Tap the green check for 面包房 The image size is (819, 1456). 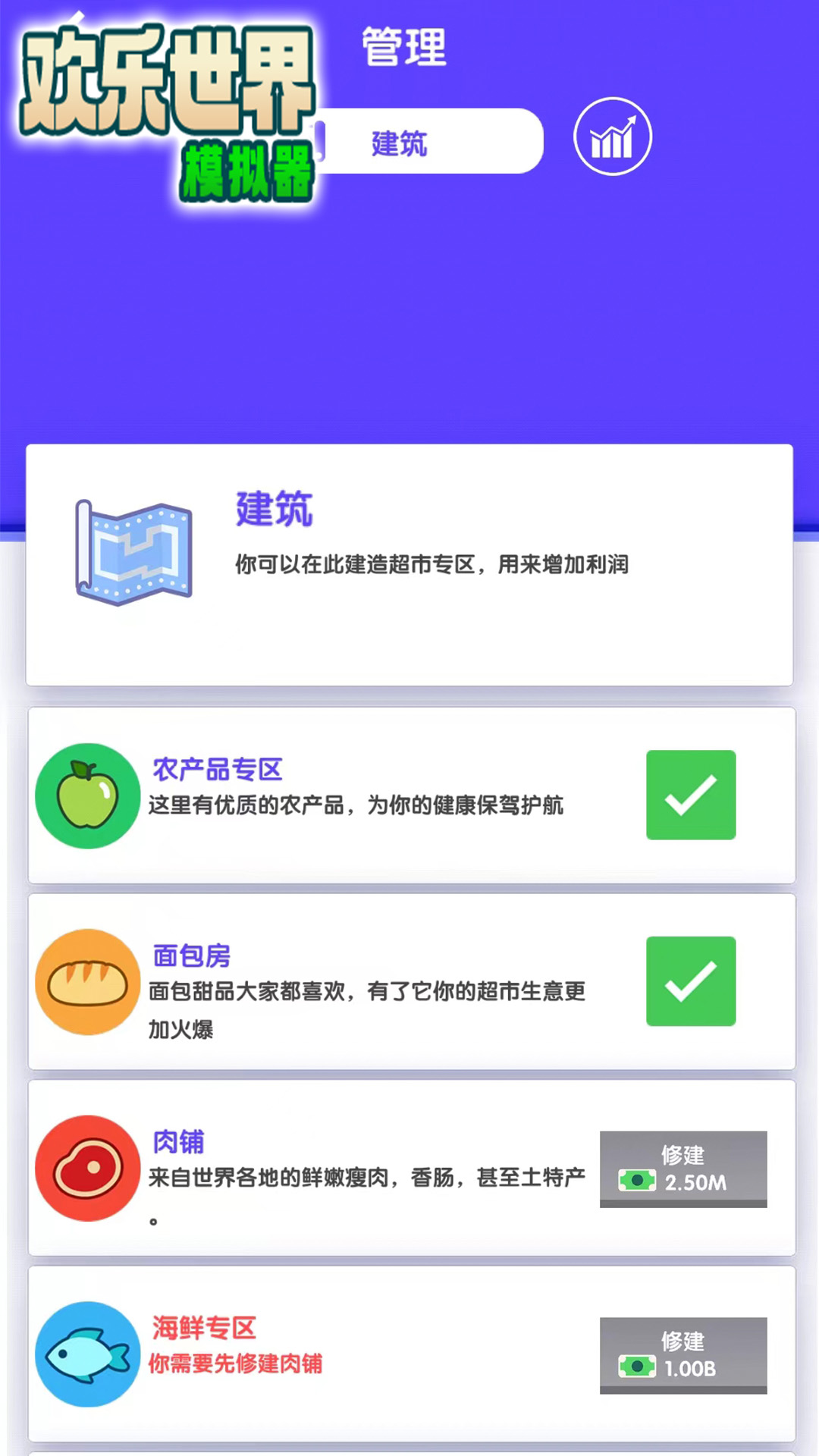tap(691, 981)
